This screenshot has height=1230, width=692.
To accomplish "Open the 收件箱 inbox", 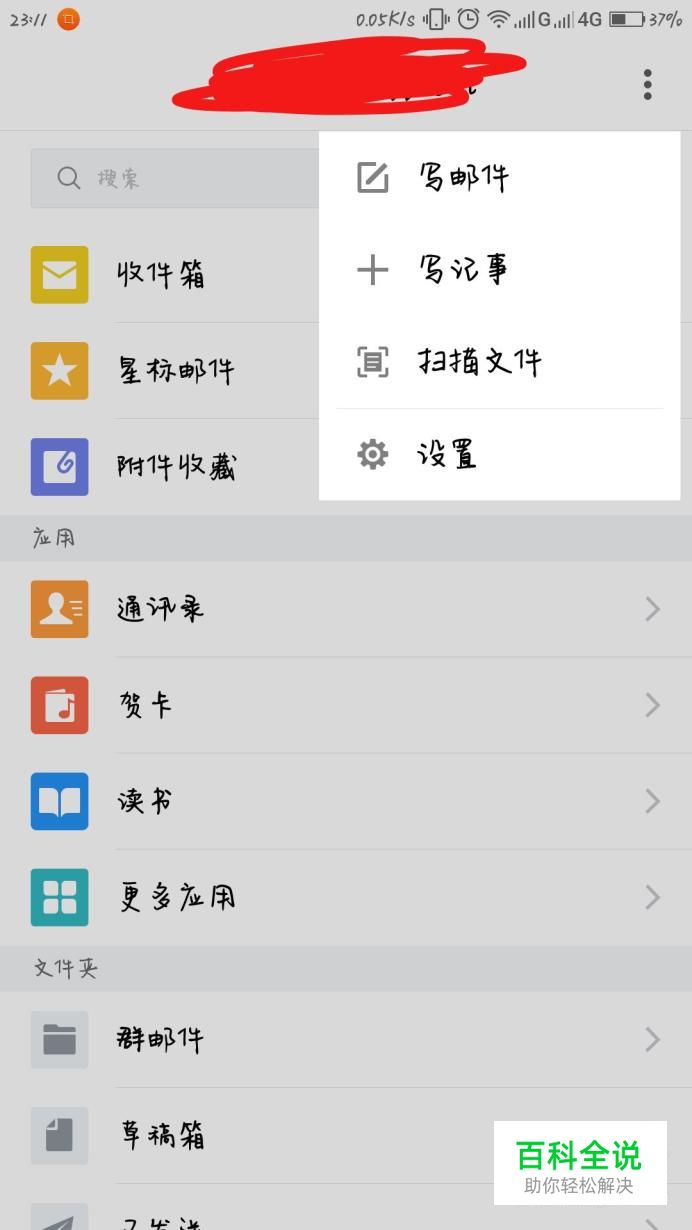I will click(x=160, y=275).
